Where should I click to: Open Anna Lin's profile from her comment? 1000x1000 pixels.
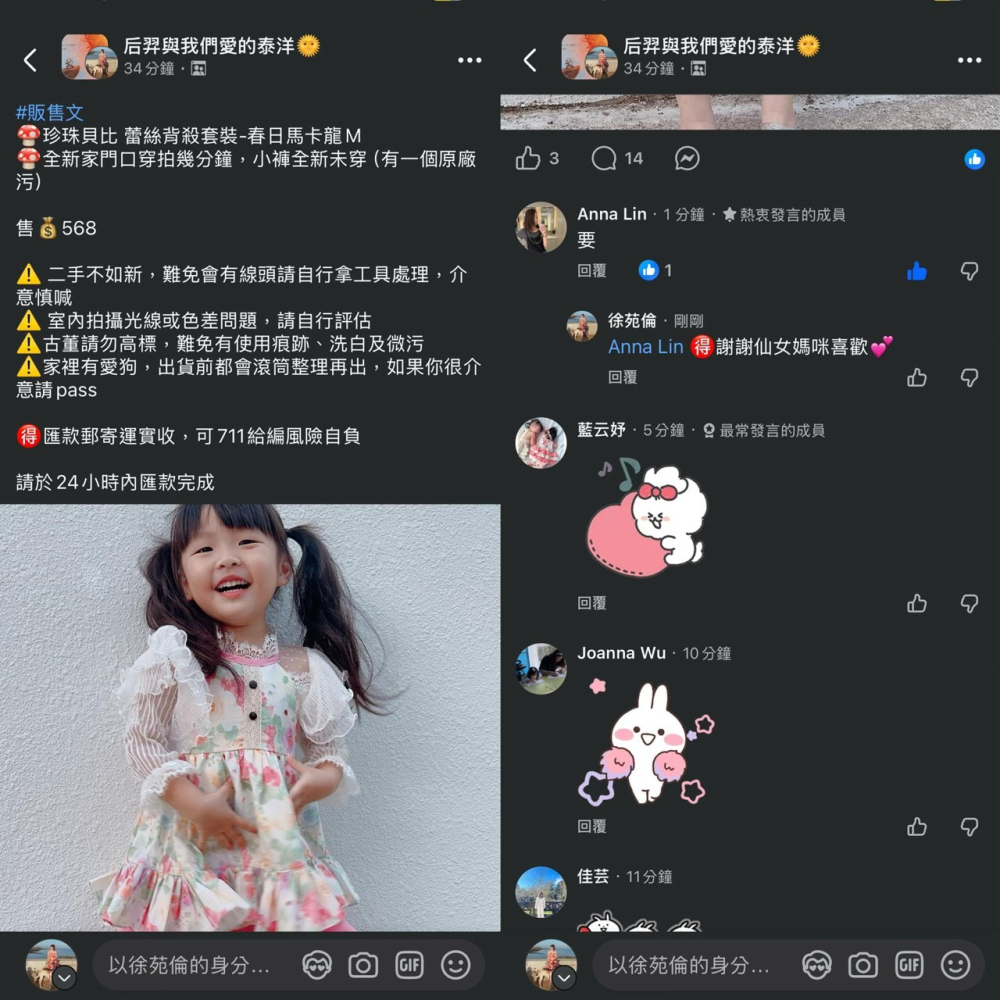[611, 214]
